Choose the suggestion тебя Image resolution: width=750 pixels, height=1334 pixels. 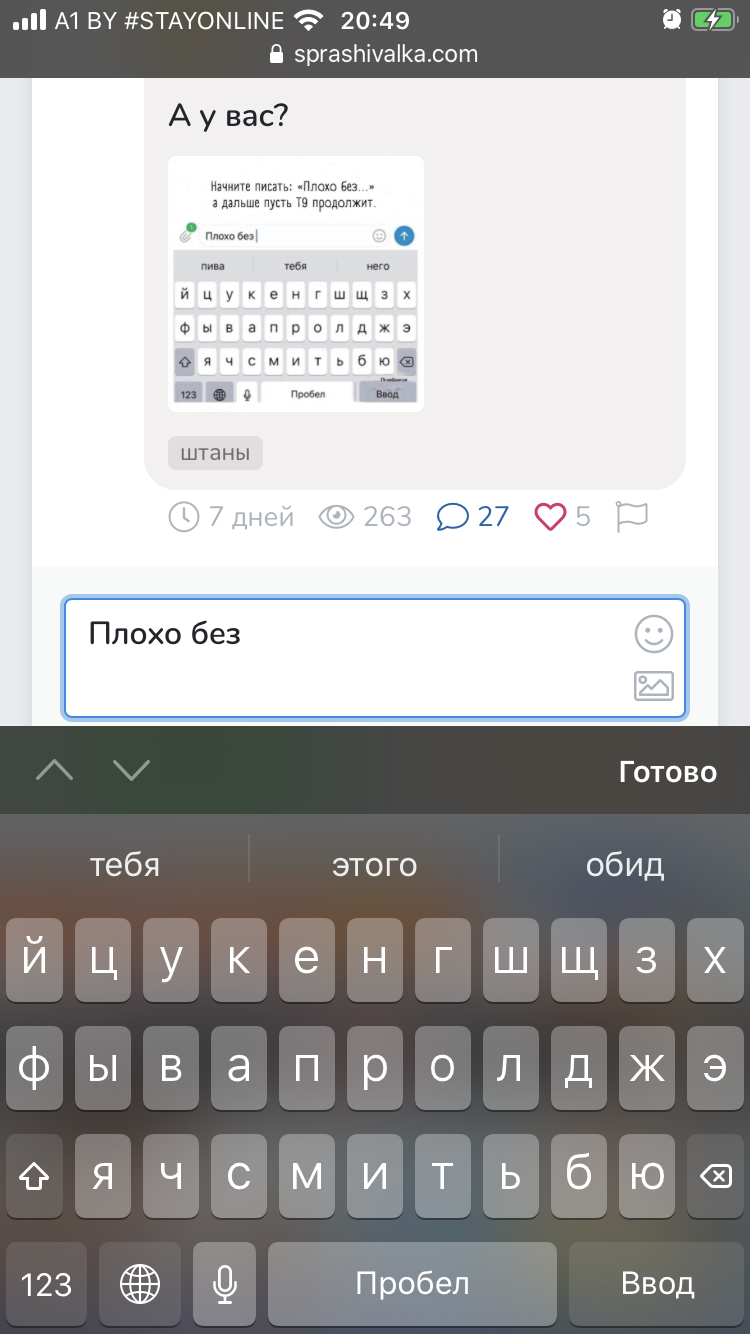[125, 864]
